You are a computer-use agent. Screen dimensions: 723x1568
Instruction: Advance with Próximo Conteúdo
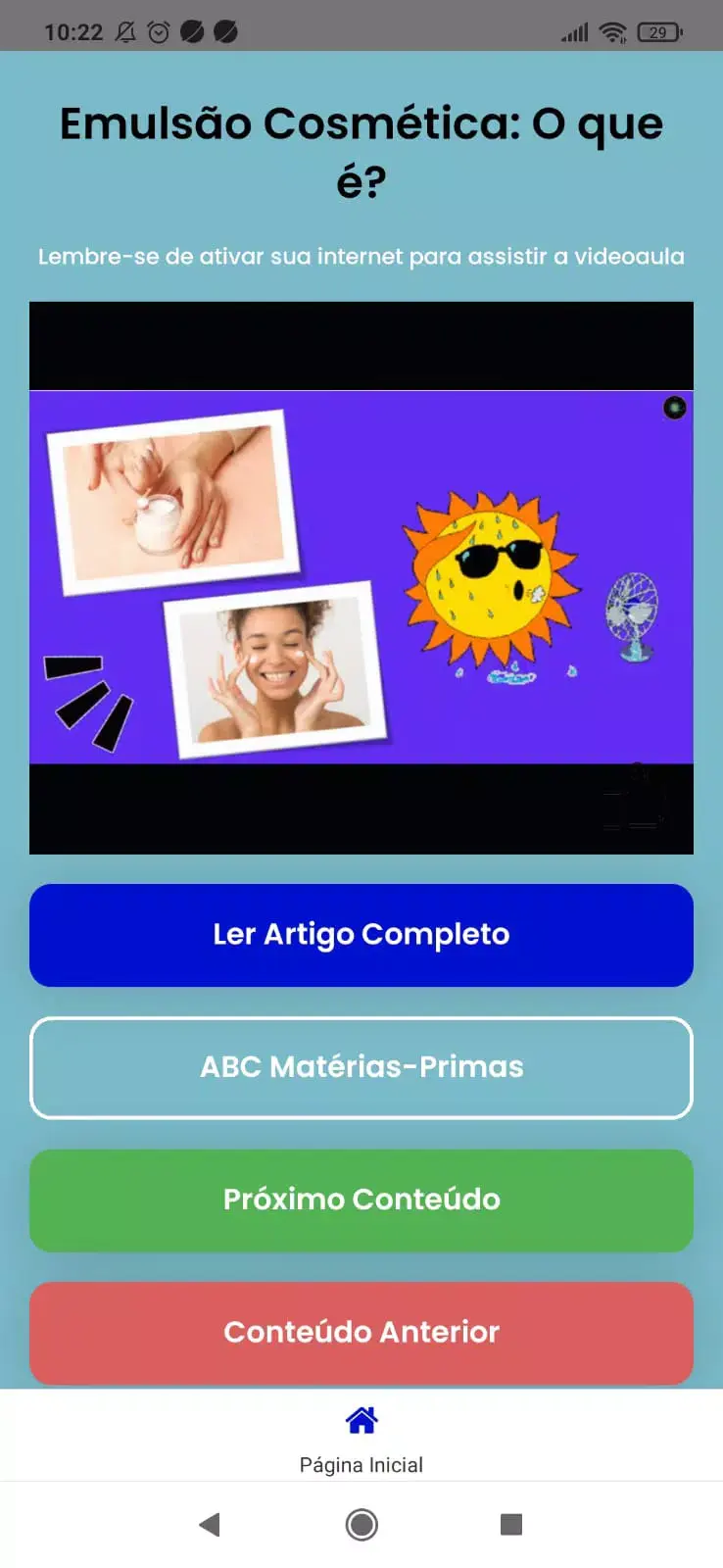pos(361,1200)
